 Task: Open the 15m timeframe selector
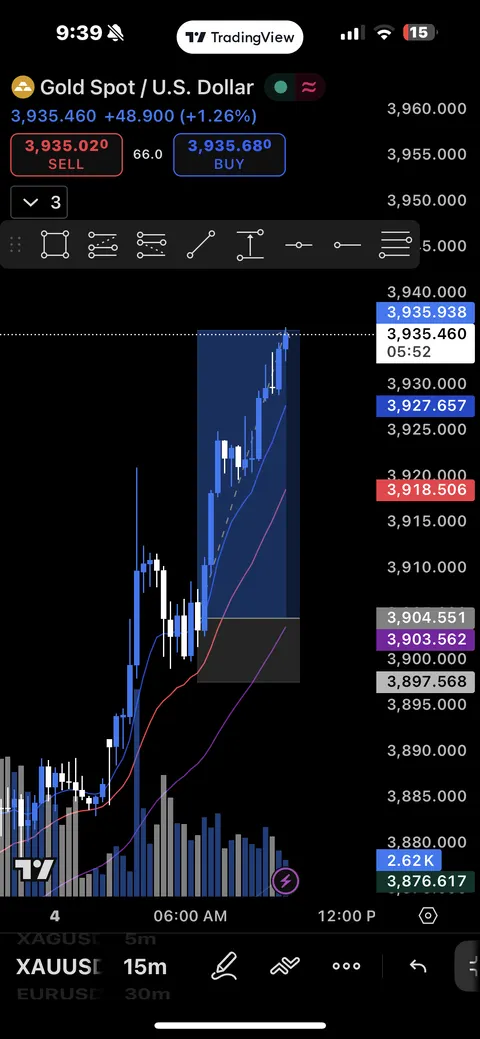(145, 967)
